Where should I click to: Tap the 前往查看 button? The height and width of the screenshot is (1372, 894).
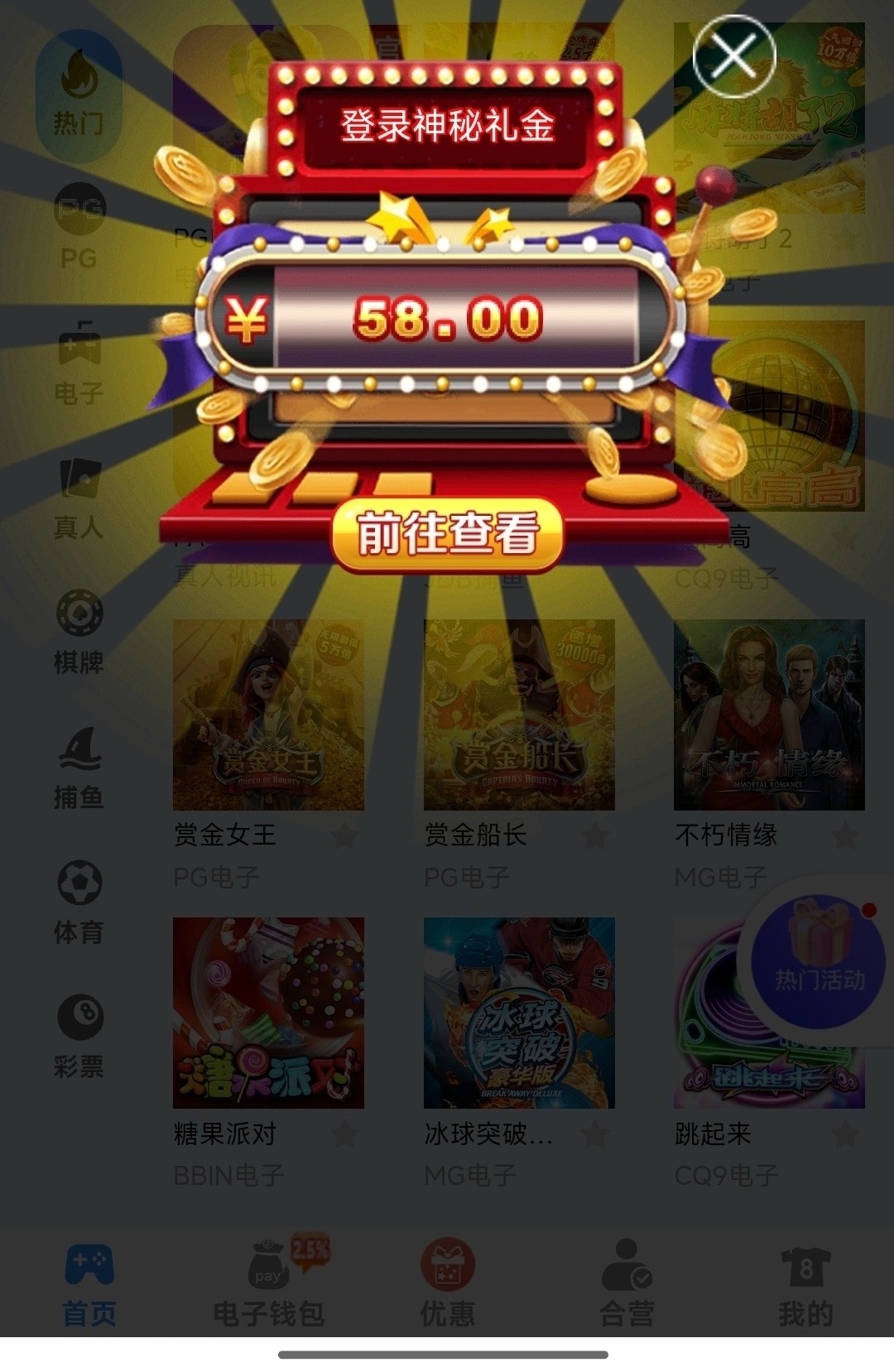click(447, 534)
